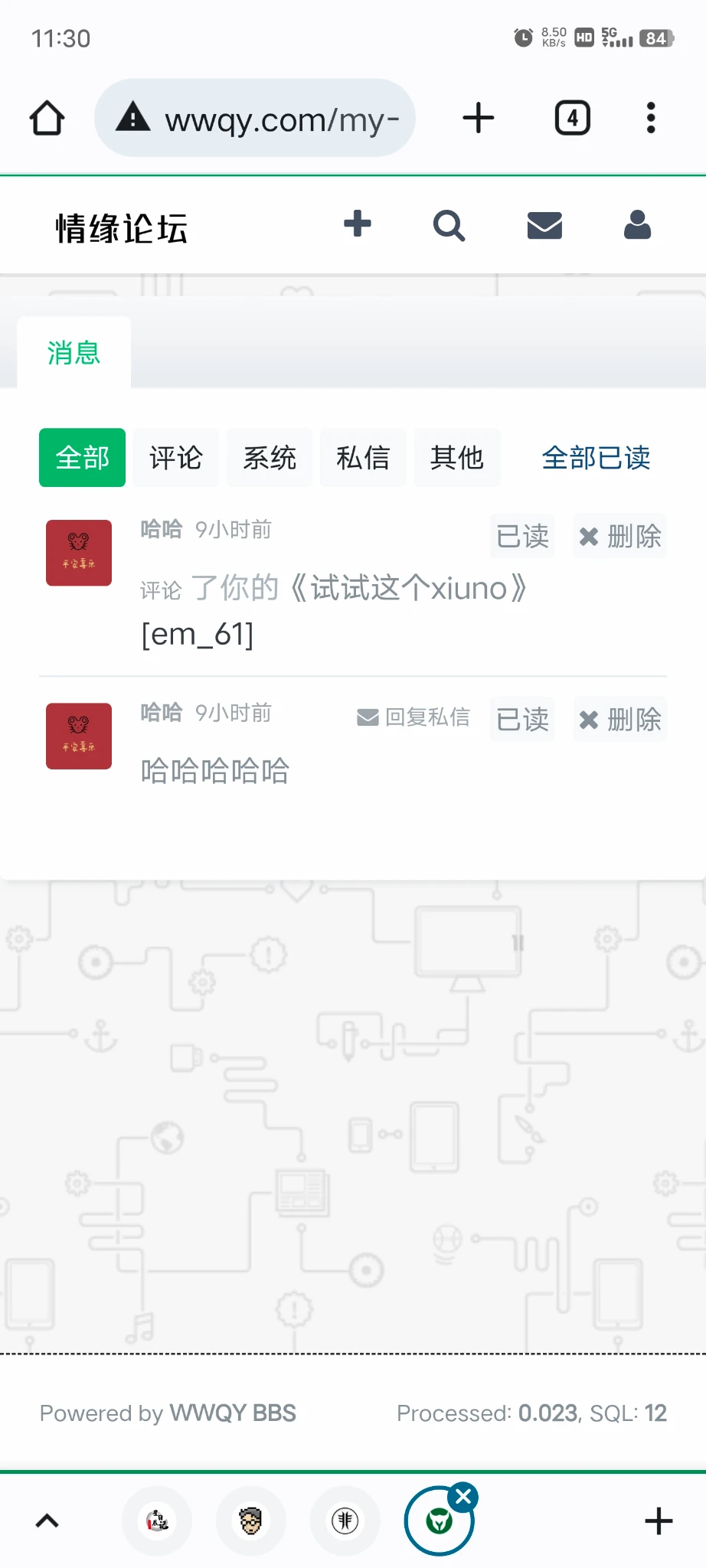Open the tab switcher showing 4 tabs
706x1568 pixels.
(572, 118)
